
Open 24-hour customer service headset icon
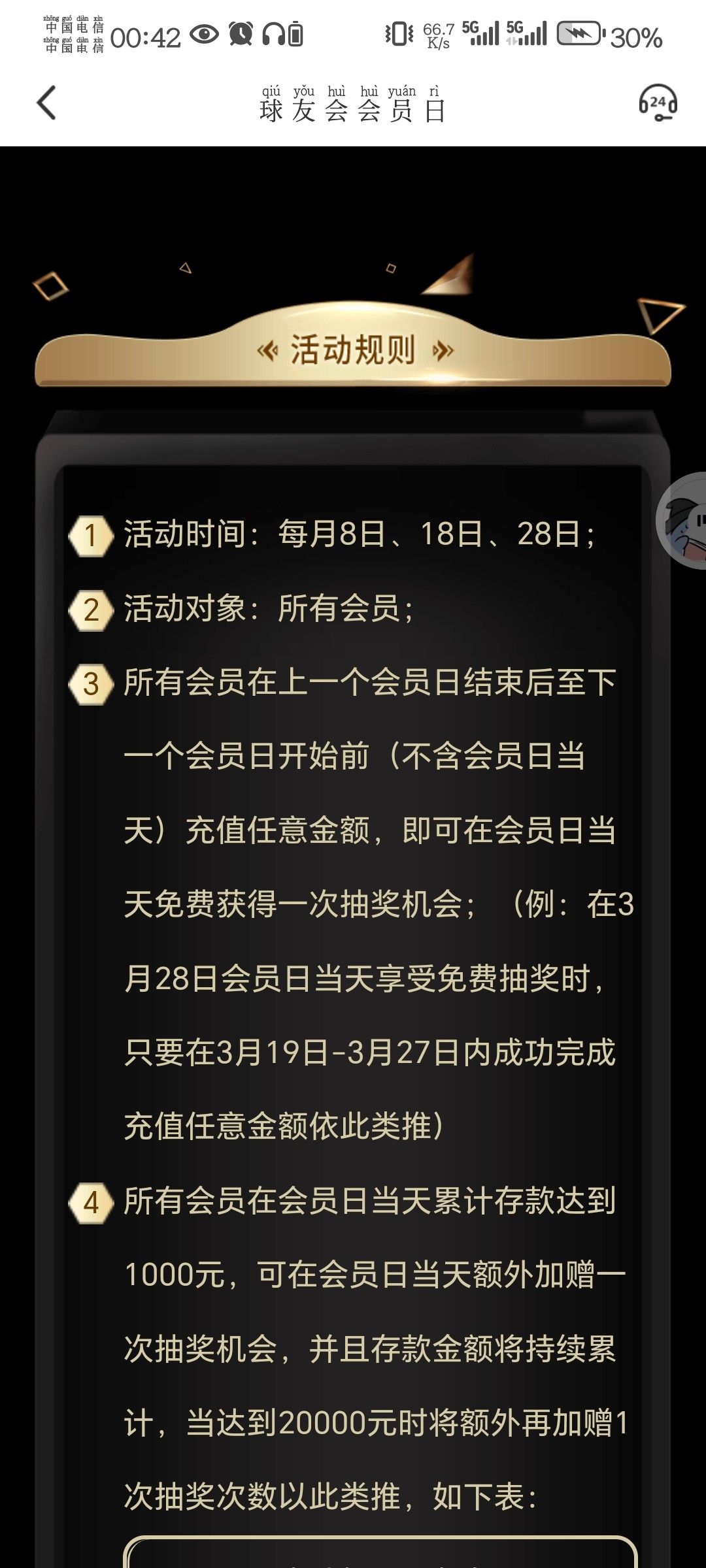coord(657,103)
